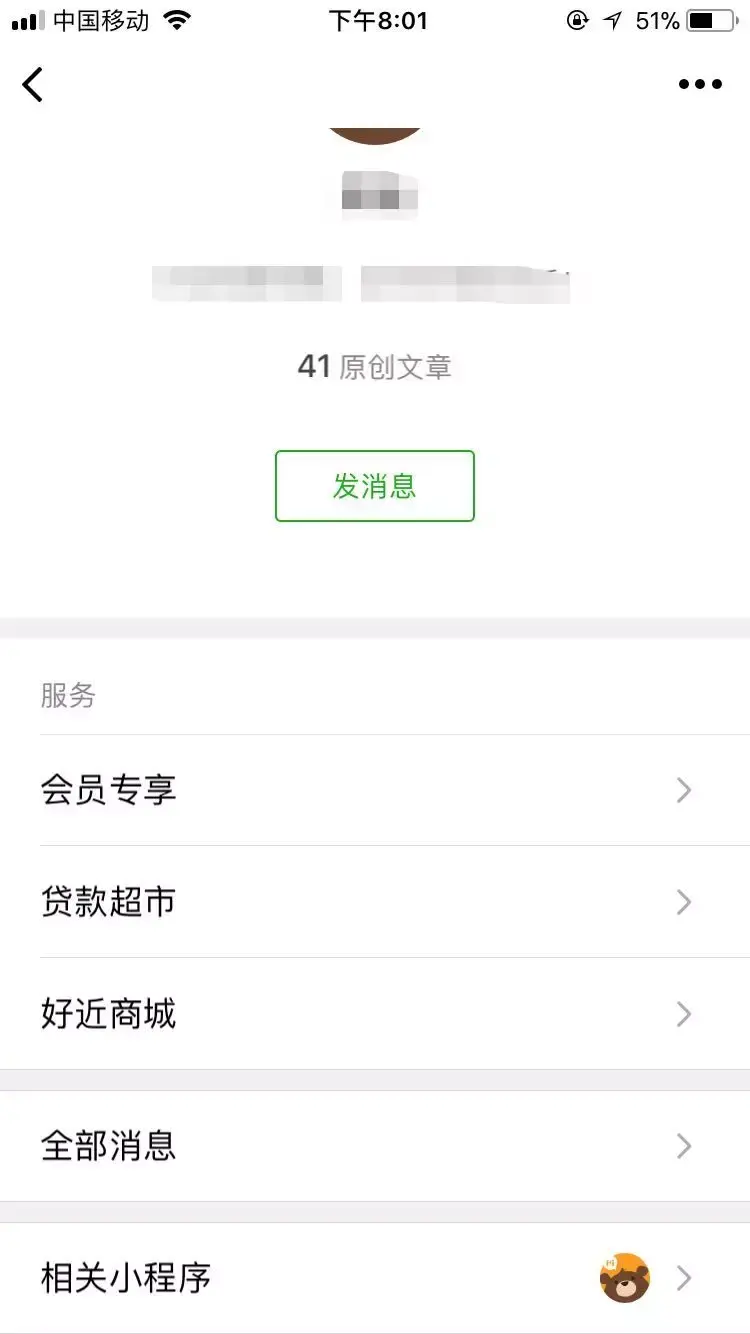The width and height of the screenshot is (750, 1334).
Task: Open the 会员专享 service
Action: point(375,790)
